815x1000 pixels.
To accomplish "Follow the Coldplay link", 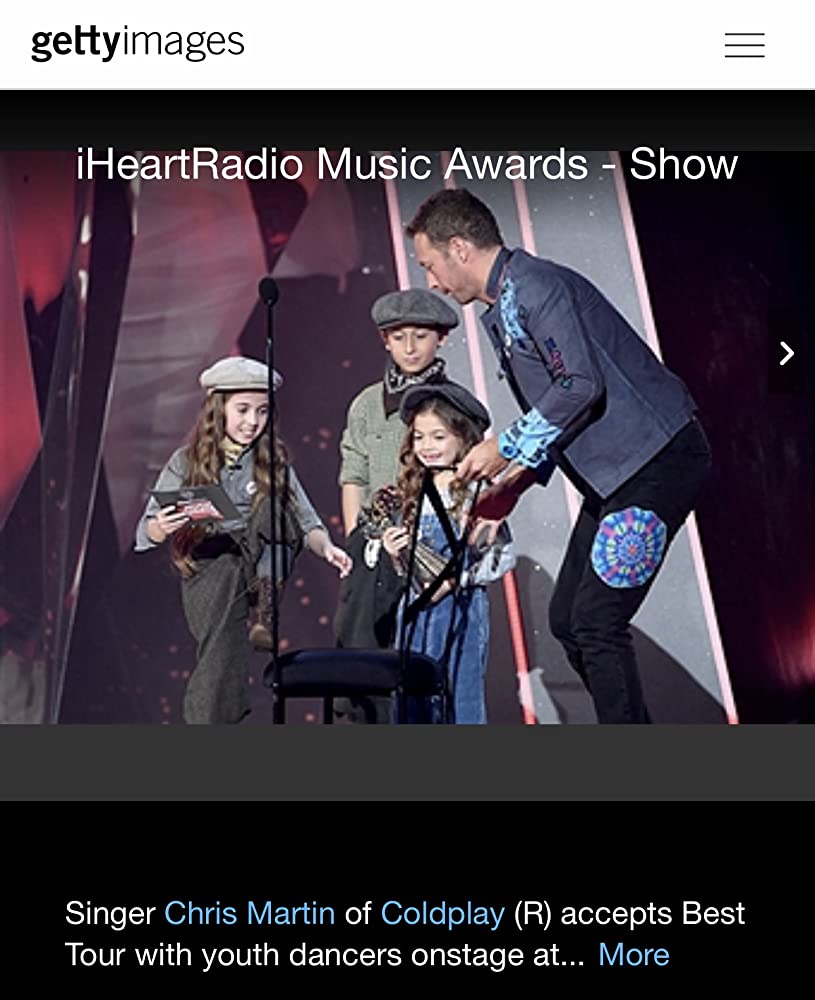I will click(442, 913).
